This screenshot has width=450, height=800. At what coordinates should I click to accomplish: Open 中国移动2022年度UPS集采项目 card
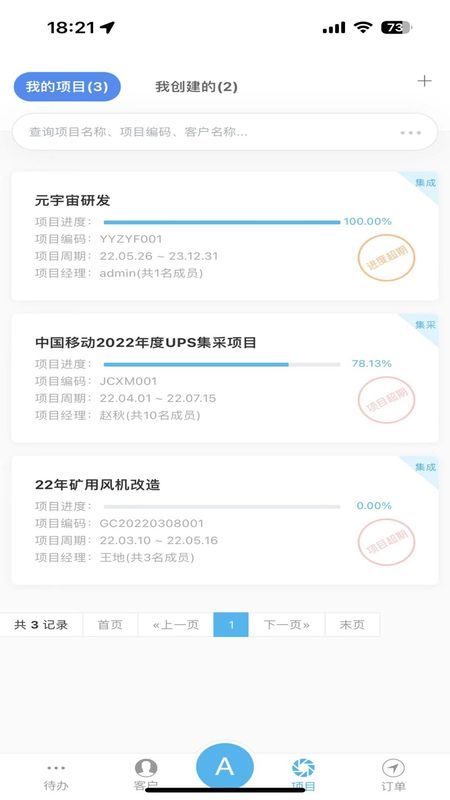click(224, 378)
